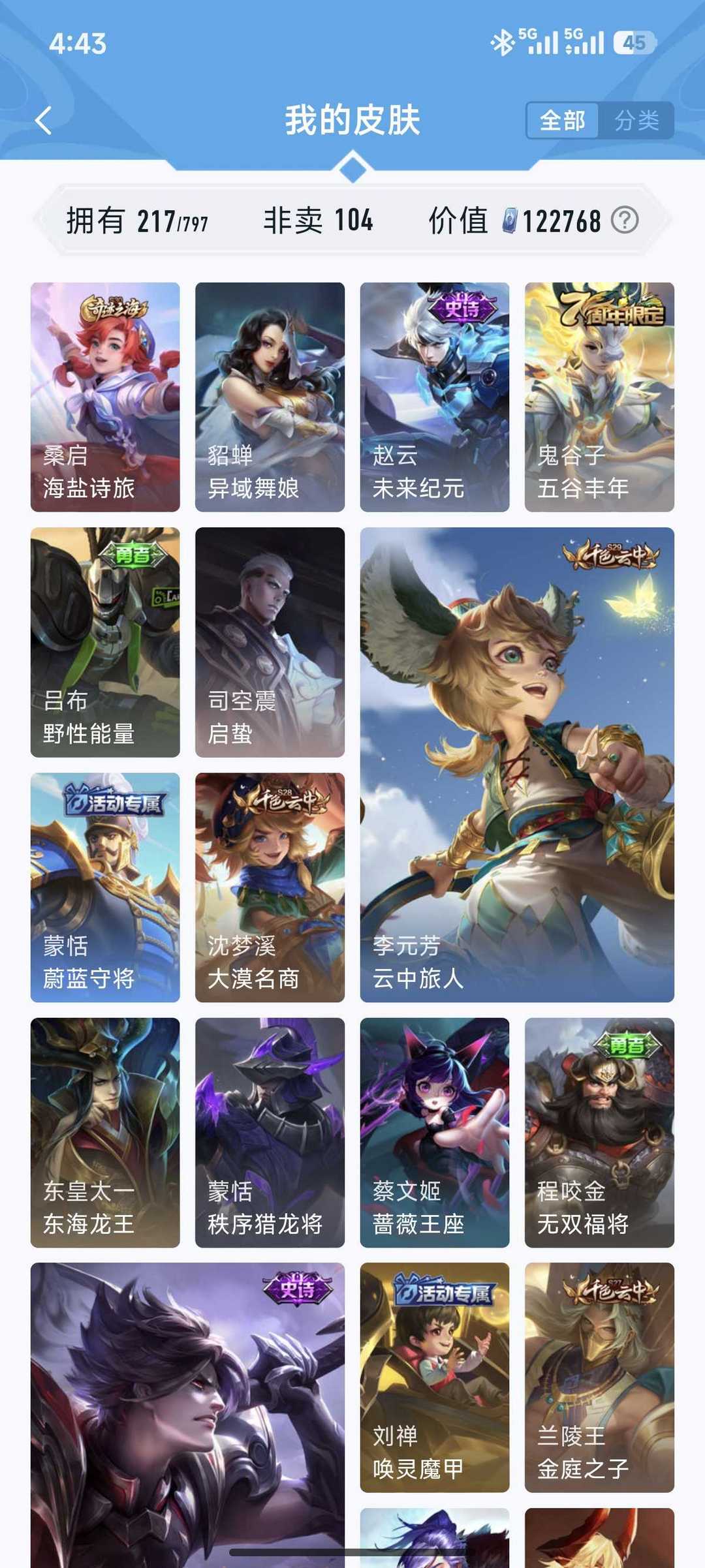Select the 全部 tab
Screen dimensions: 705x1568
pyautogui.click(x=563, y=119)
